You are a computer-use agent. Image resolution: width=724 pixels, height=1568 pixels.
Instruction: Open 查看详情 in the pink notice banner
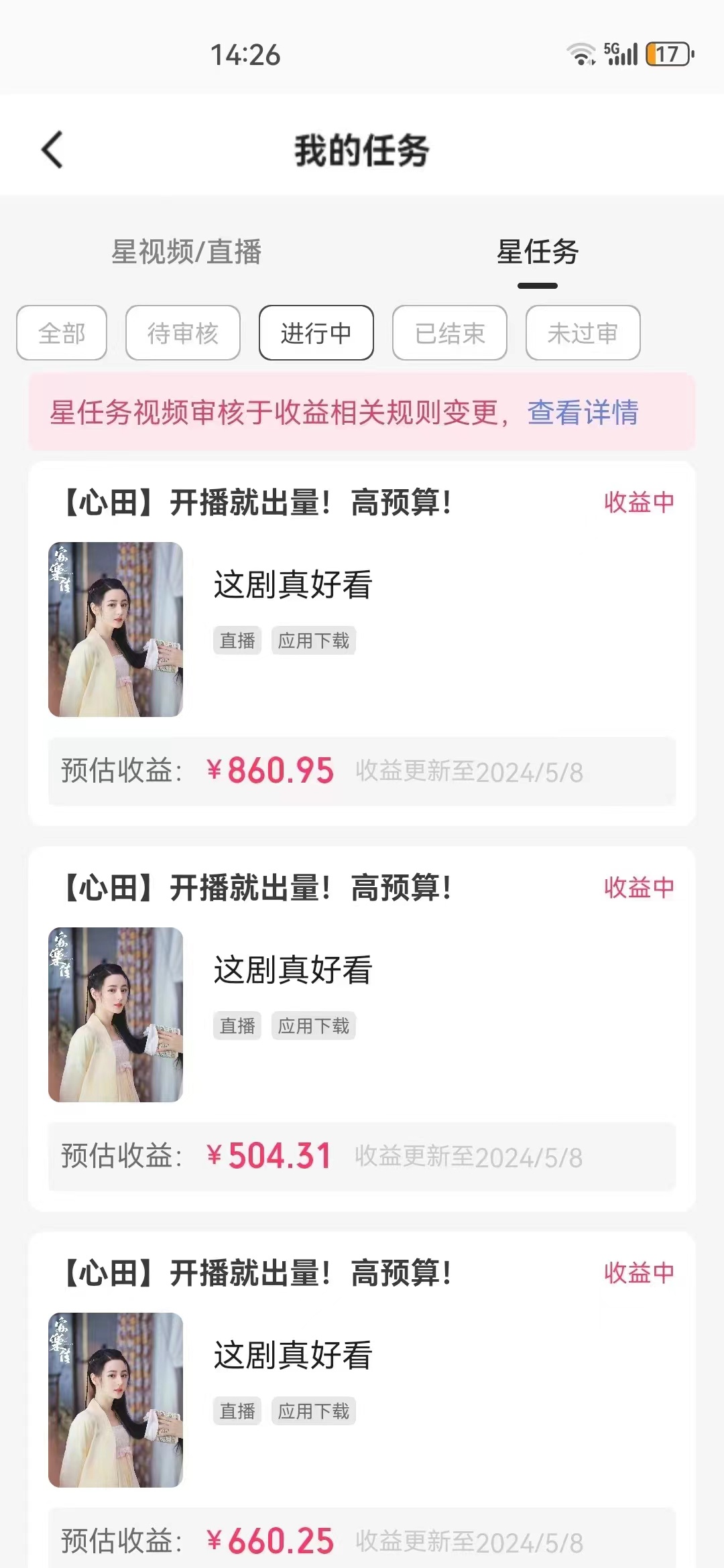583,415
